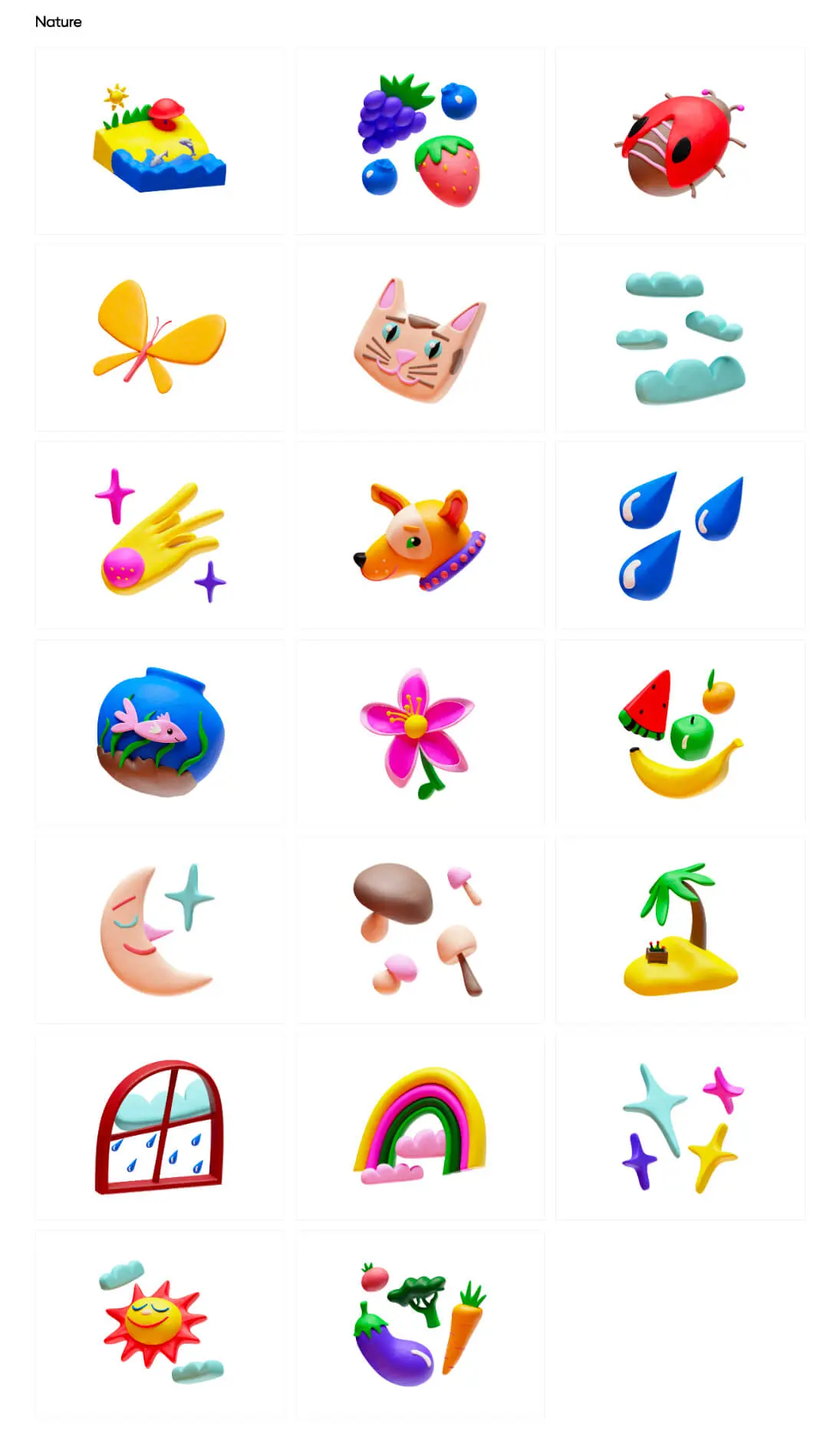Open the yellow comet illustration

click(x=159, y=535)
